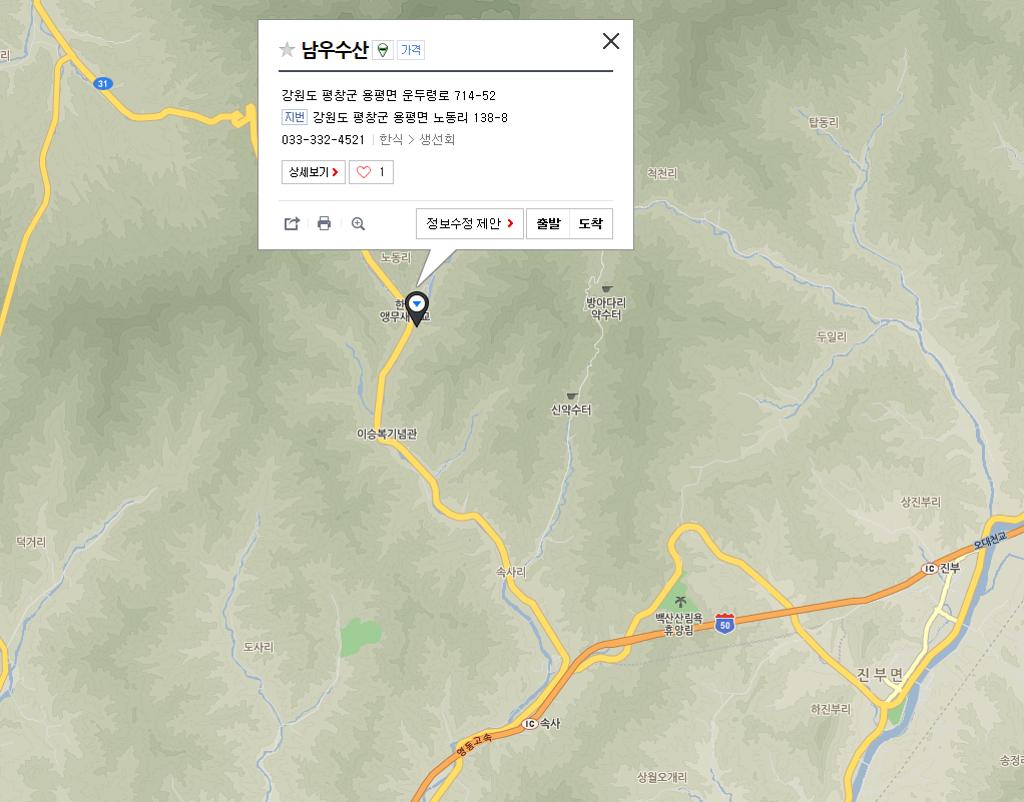Open the 가격 price tag

pos(411,50)
